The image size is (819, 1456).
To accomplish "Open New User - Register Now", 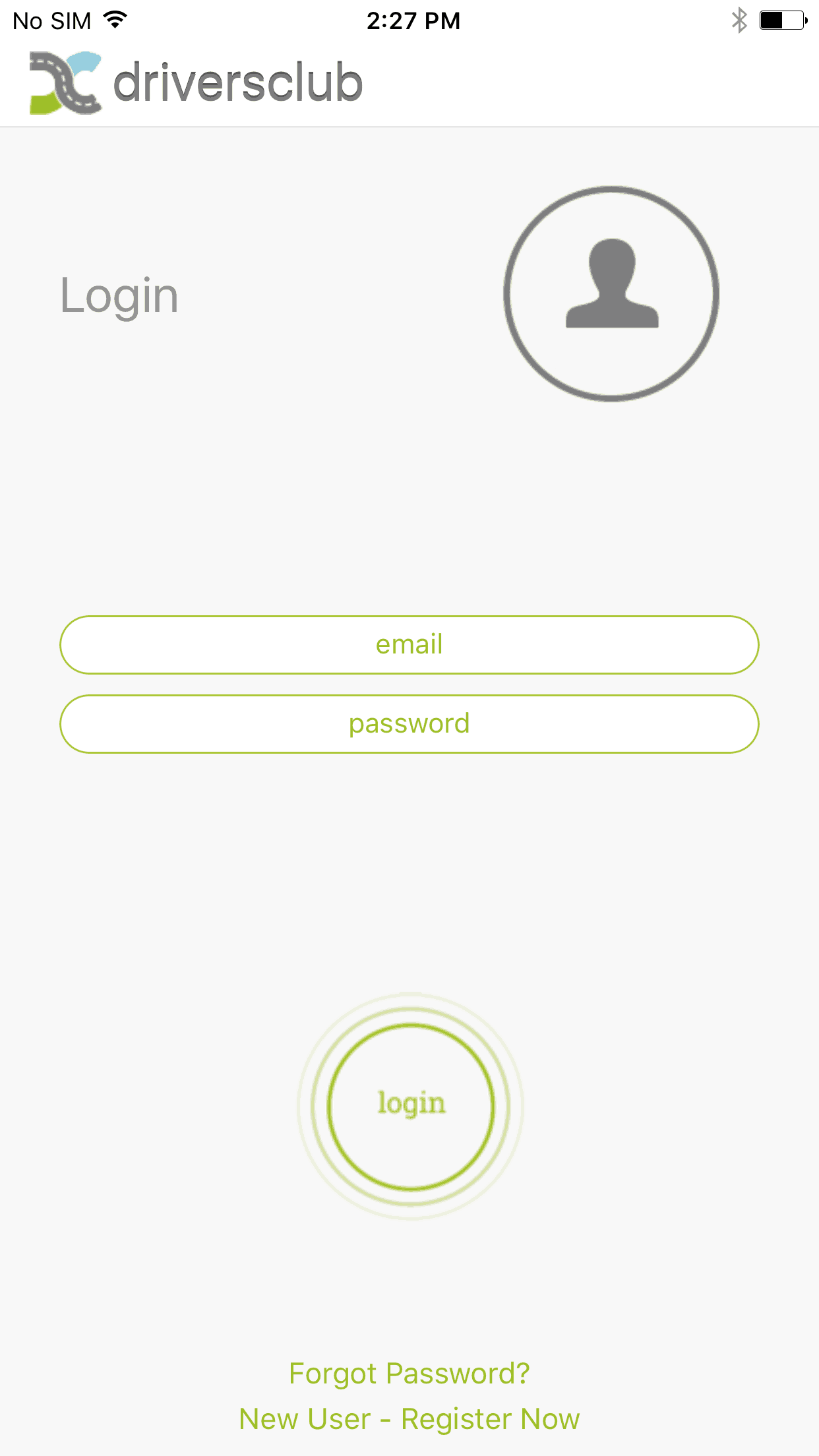I will [x=409, y=1419].
